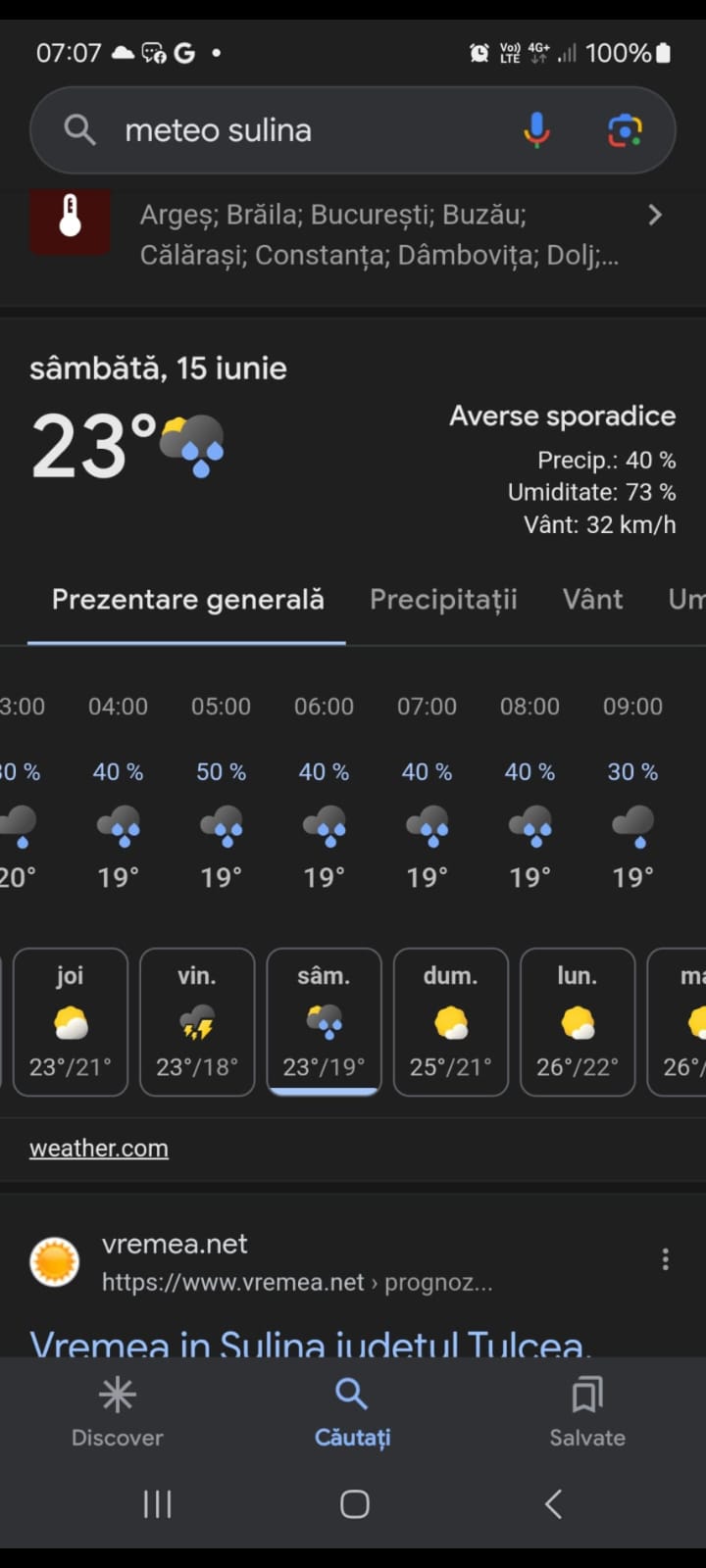Go to the Discover tab
Screen dimensions: 706x1568
coord(118,1413)
